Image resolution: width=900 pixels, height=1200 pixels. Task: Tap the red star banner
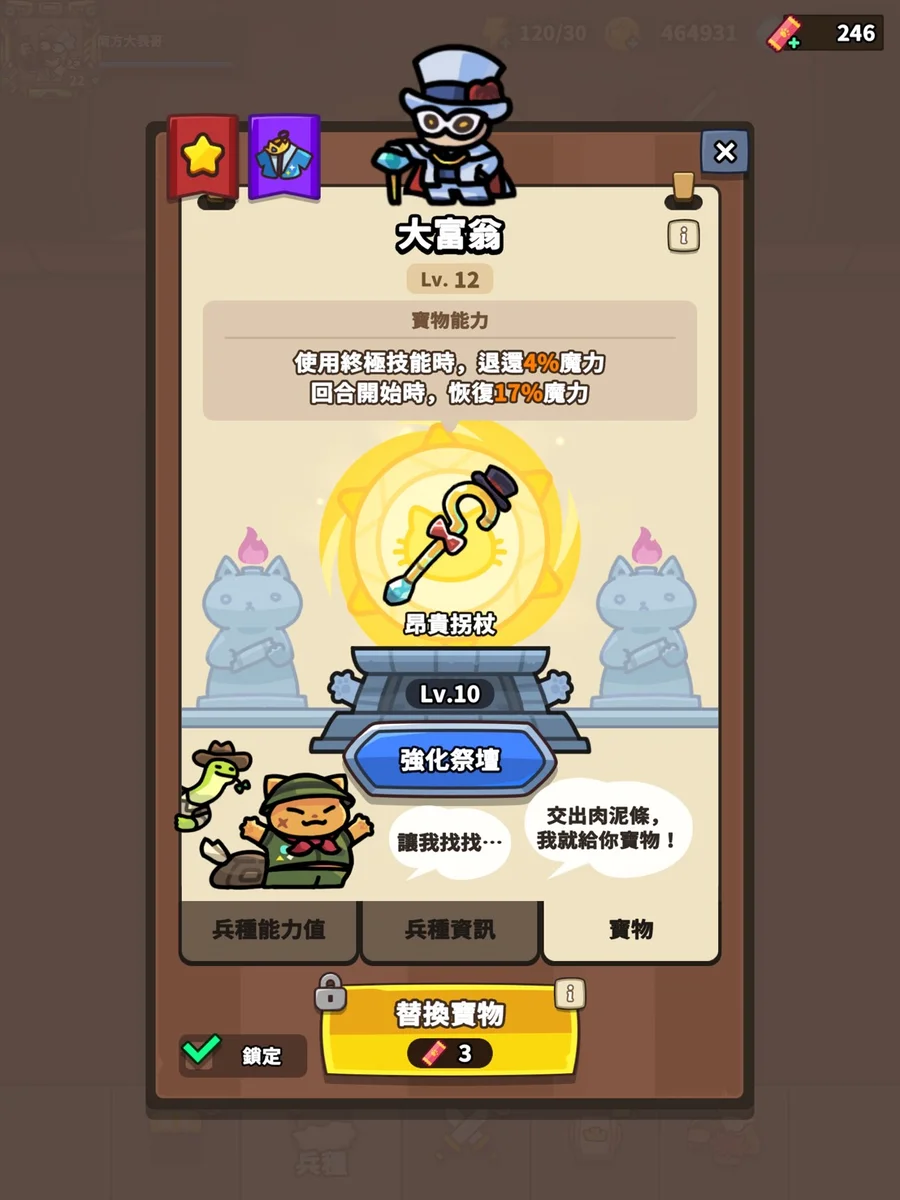click(203, 156)
